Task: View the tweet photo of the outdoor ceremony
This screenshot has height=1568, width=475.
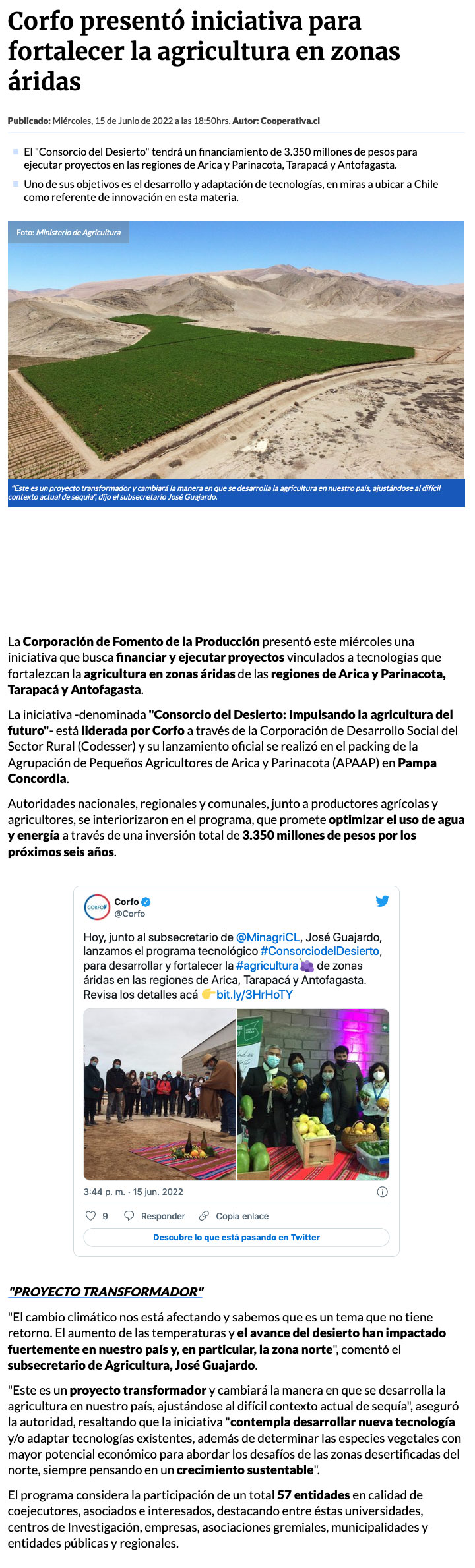Action: pos(160,1094)
